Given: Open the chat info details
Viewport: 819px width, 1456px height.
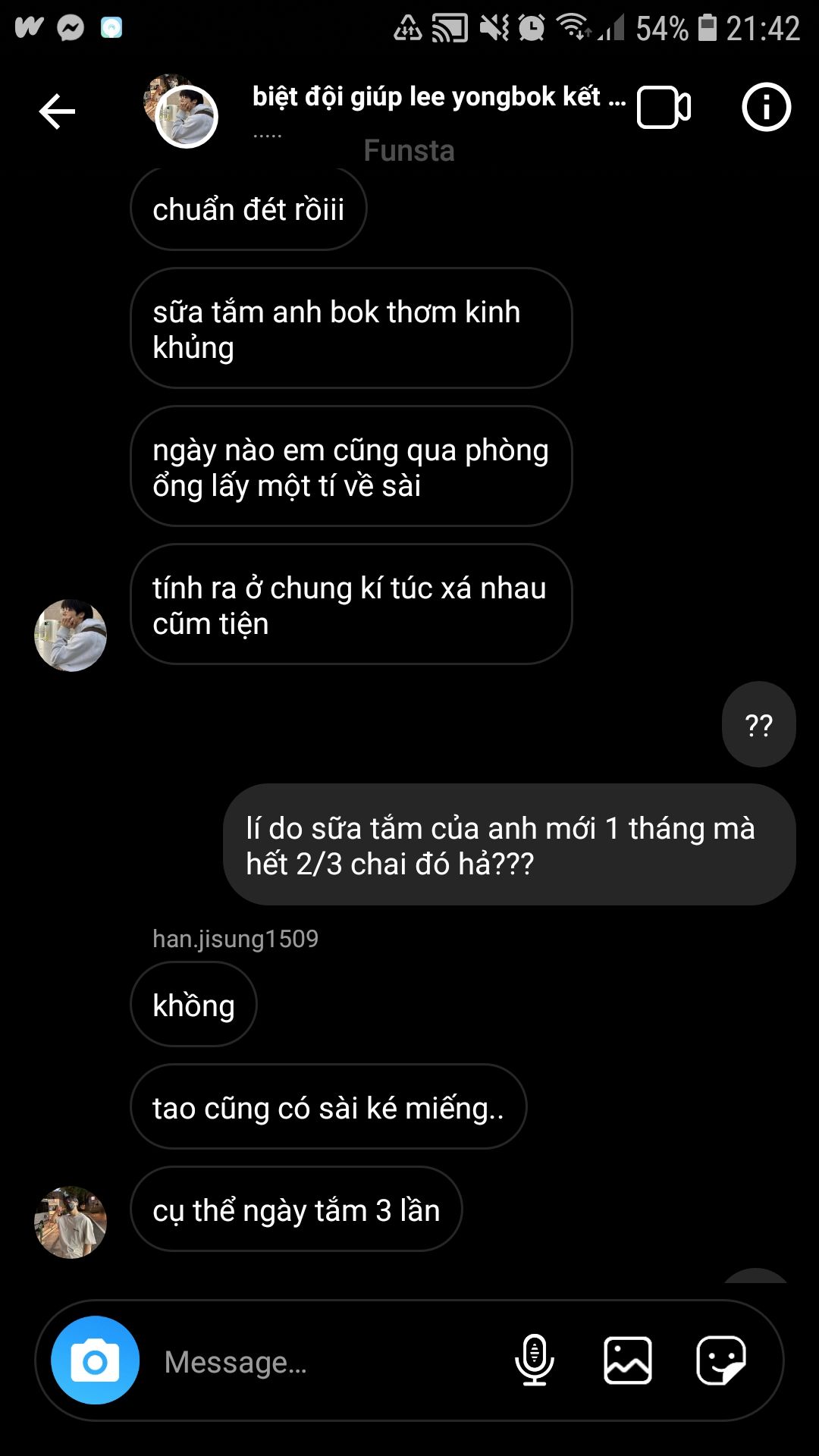Looking at the screenshot, I should pos(766,108).
